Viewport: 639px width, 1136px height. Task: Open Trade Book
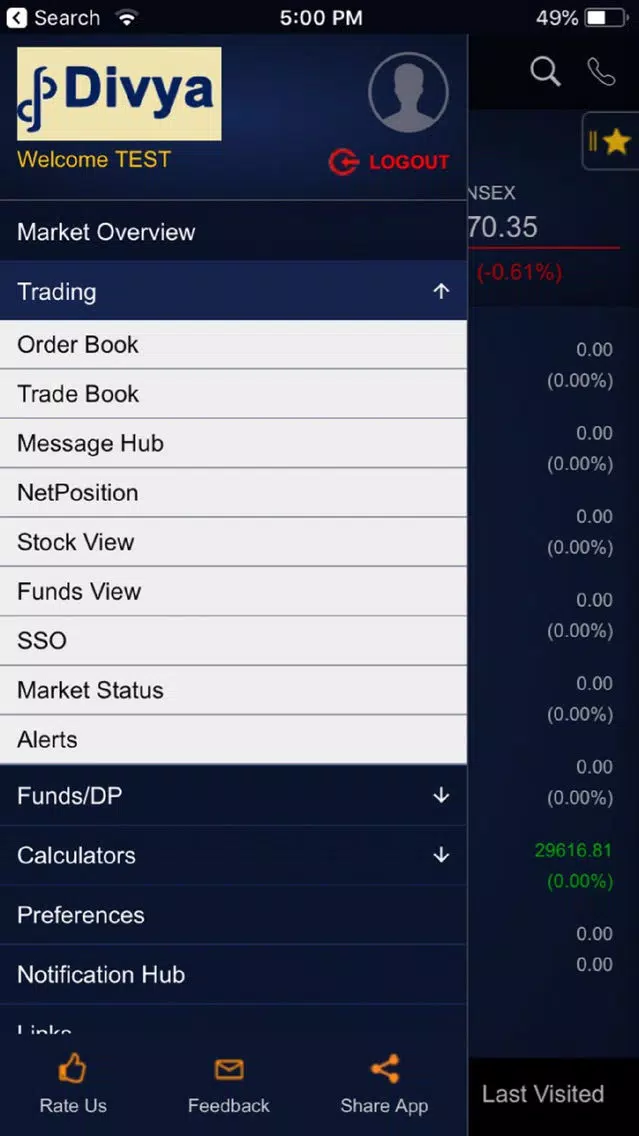click(233, 394)
